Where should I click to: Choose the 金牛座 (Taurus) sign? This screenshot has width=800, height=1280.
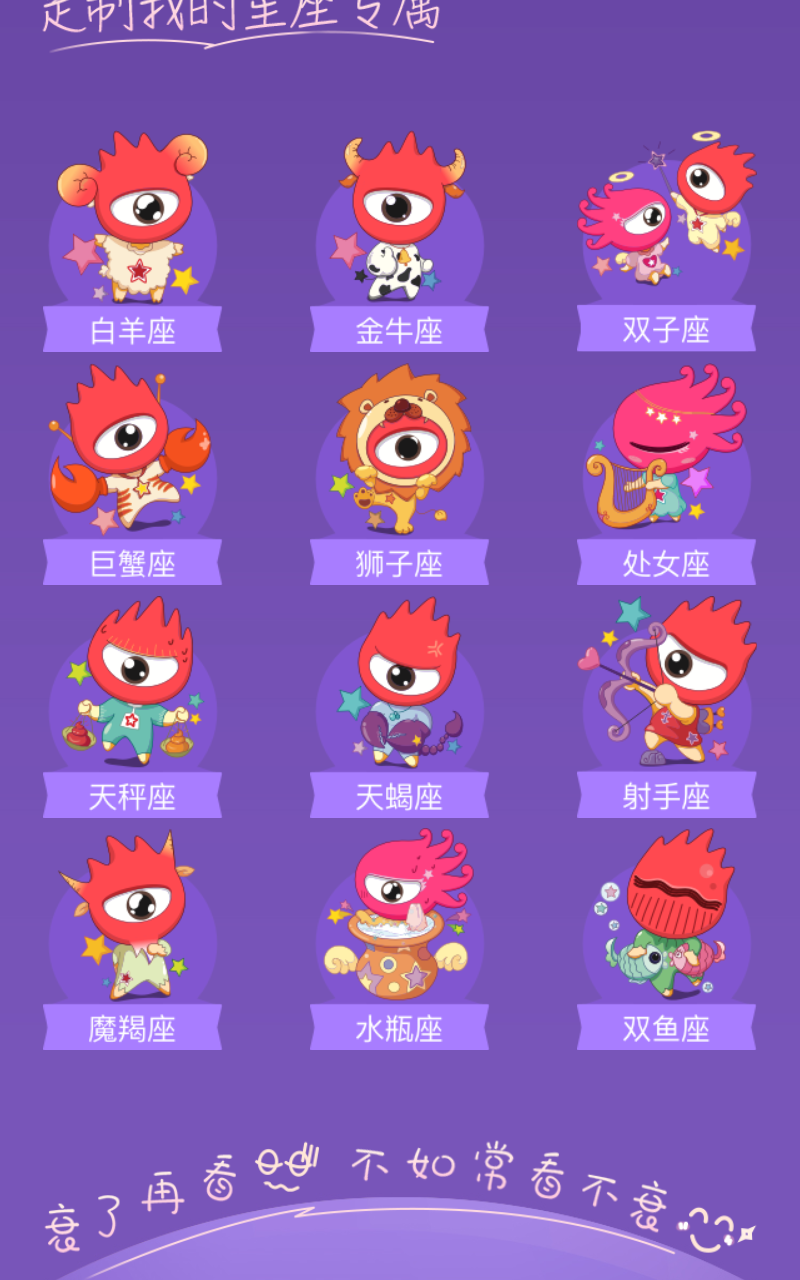point(400,240)
